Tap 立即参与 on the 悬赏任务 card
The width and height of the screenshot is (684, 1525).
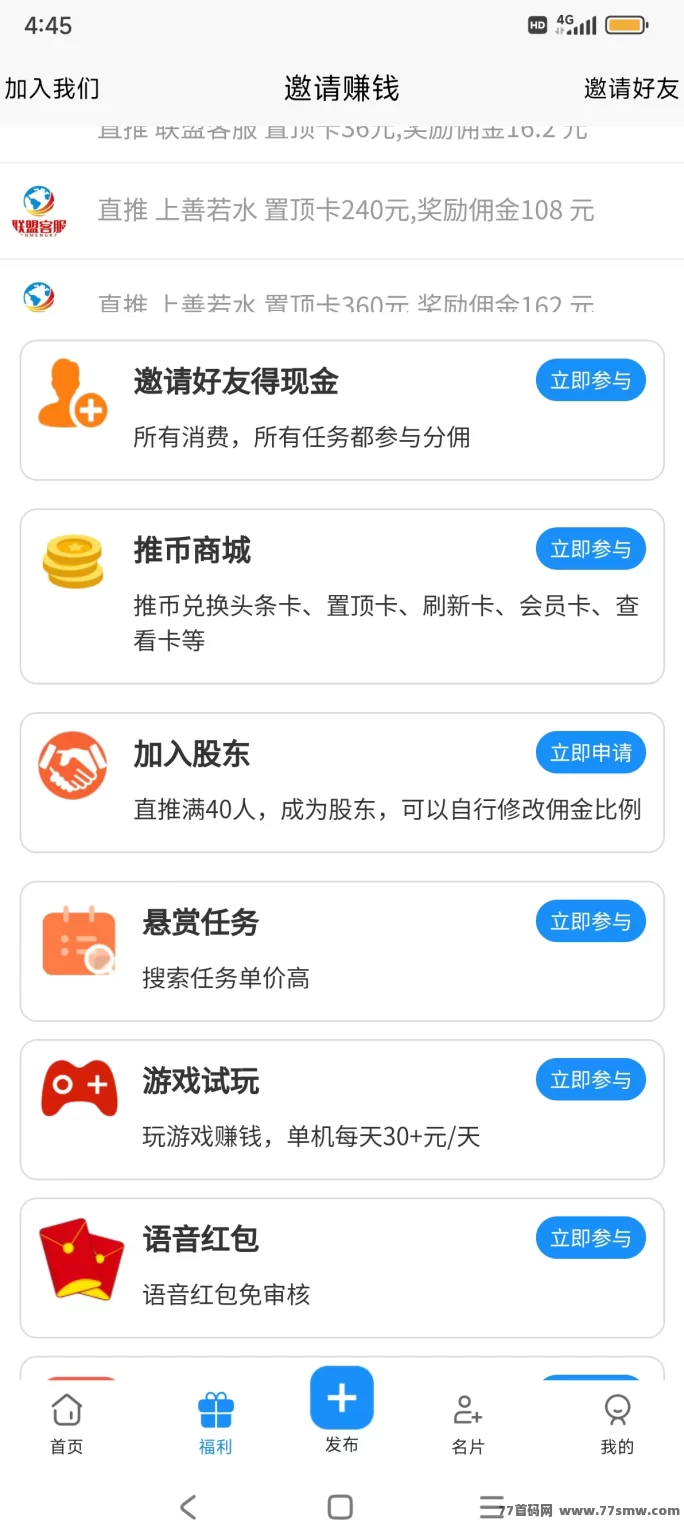click(x=591, y=921)
